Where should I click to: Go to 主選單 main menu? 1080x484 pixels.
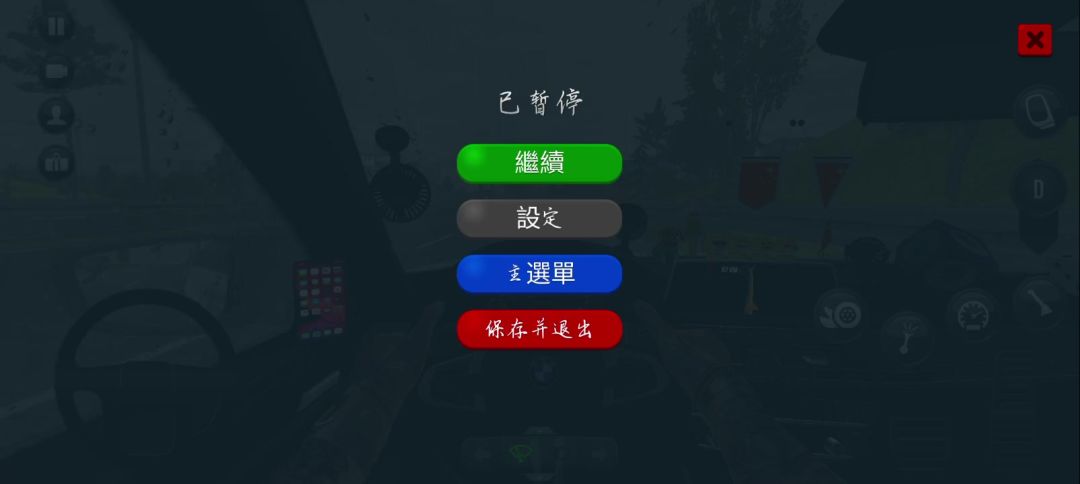tap(539, 274)
